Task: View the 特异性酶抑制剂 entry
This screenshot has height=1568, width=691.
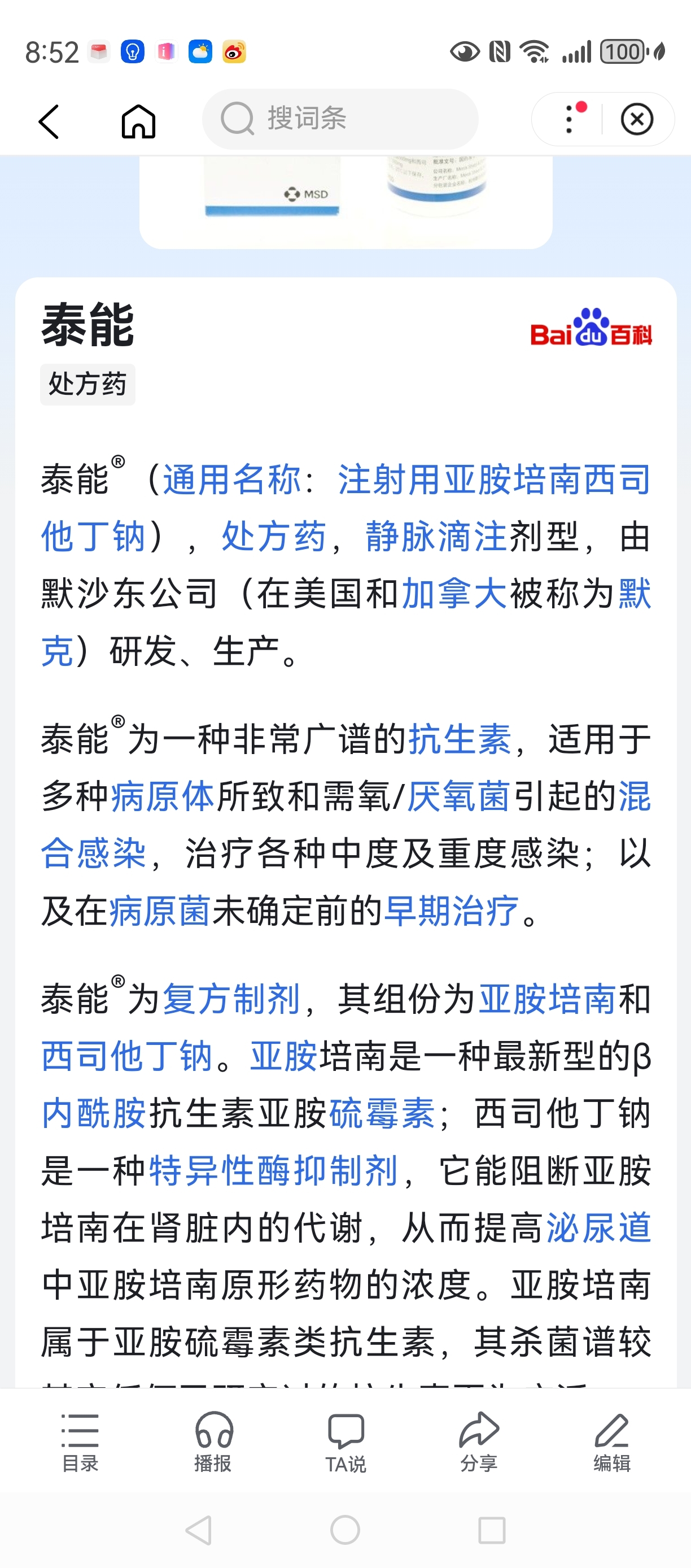Action: [273, 1170]
